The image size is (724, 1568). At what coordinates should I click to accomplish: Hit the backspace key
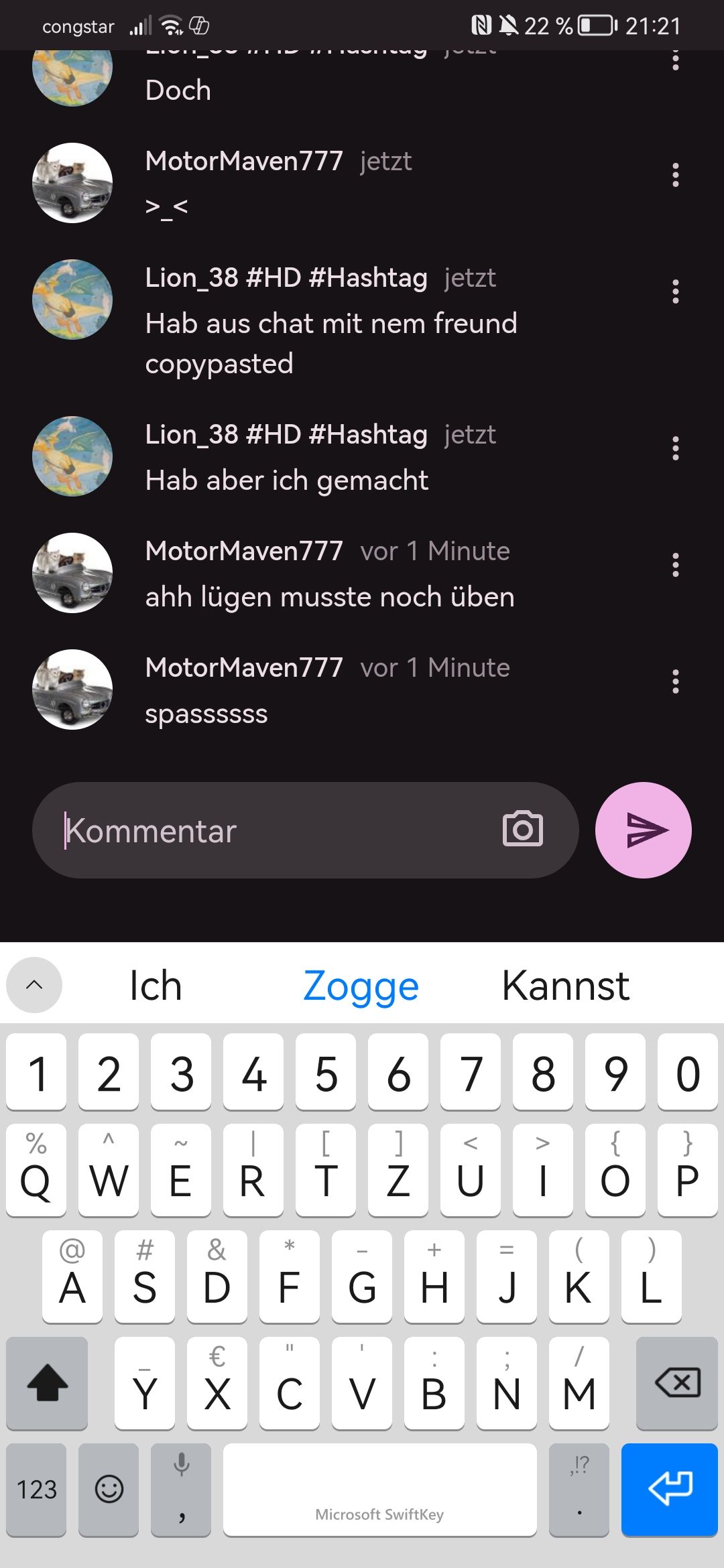pos(677,1383)
